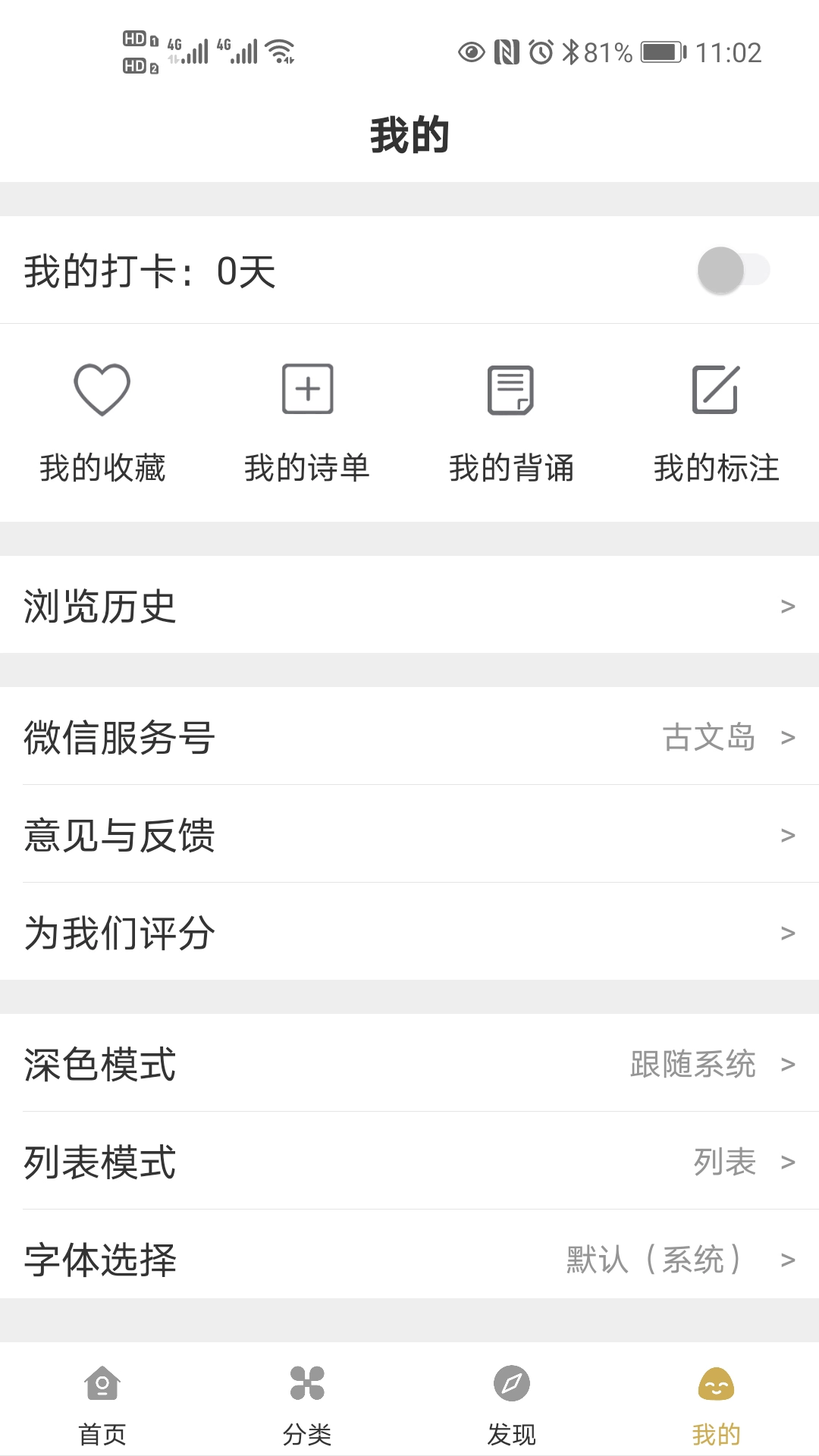Image resolution: width=819 pixels, height=1456 pixels.
Task: Open 我的标注 annotations
Action: [x=716, y=422]
